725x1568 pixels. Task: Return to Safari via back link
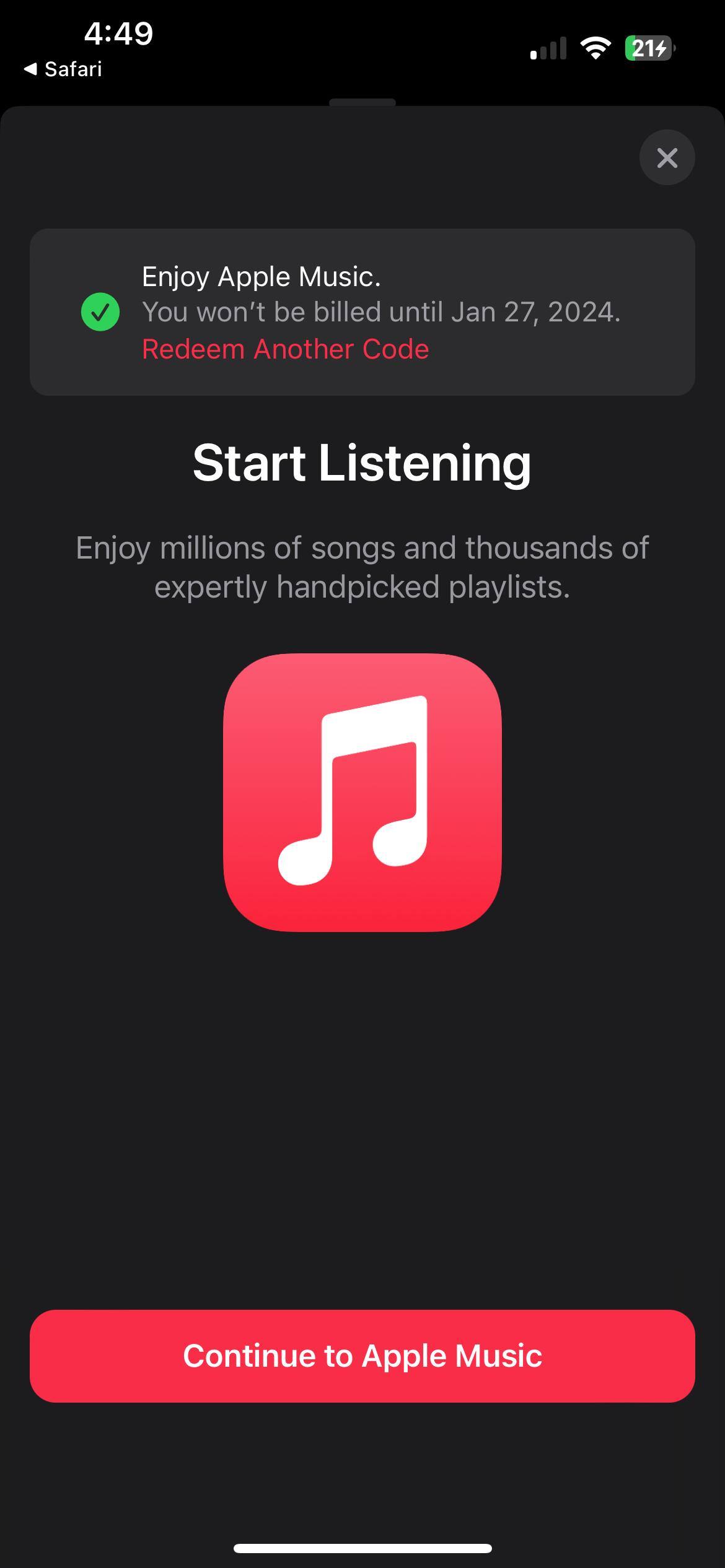point(63,69)
